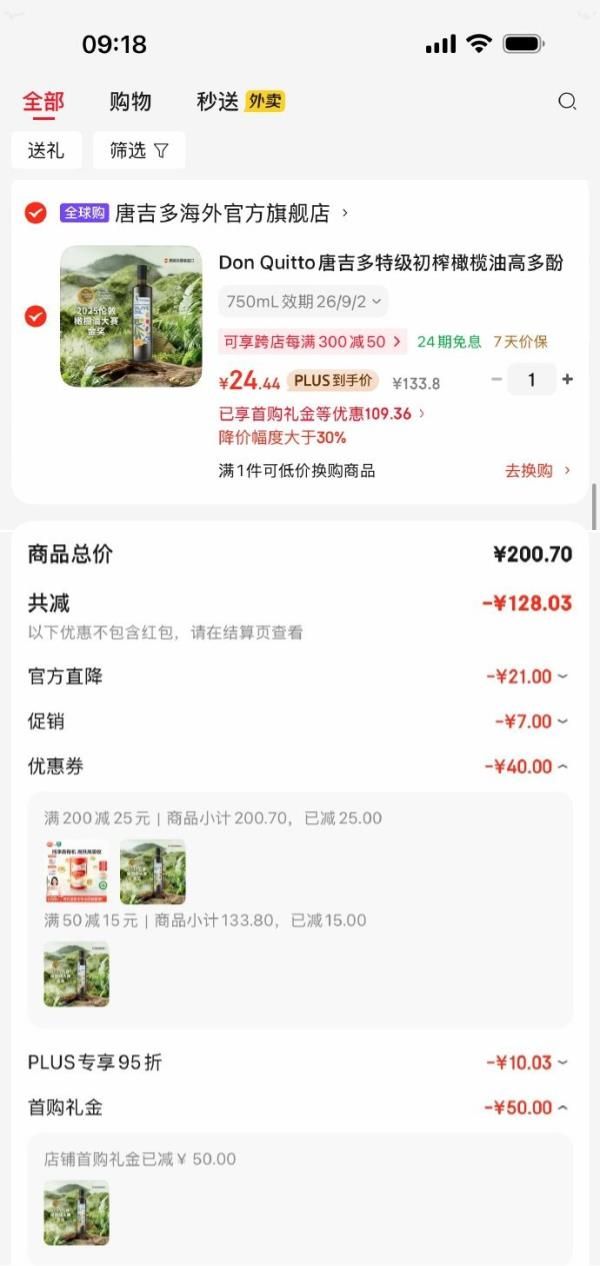Open the 唐吉多海外官方旗舰店 store page
This screenshot has height=1266, width=600.
point(232,213)
